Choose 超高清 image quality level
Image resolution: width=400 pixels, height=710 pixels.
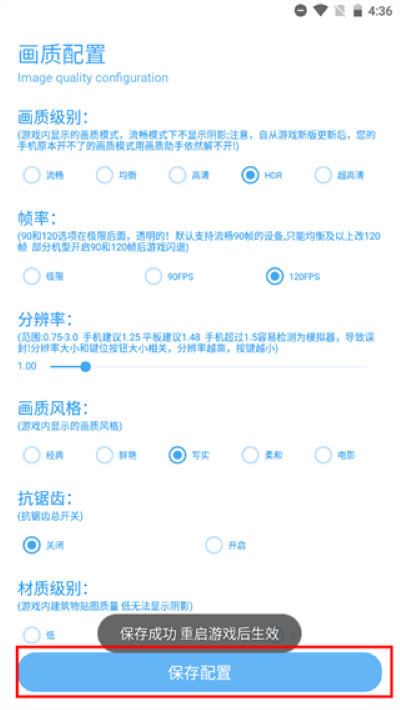click(x=340, y=175)
